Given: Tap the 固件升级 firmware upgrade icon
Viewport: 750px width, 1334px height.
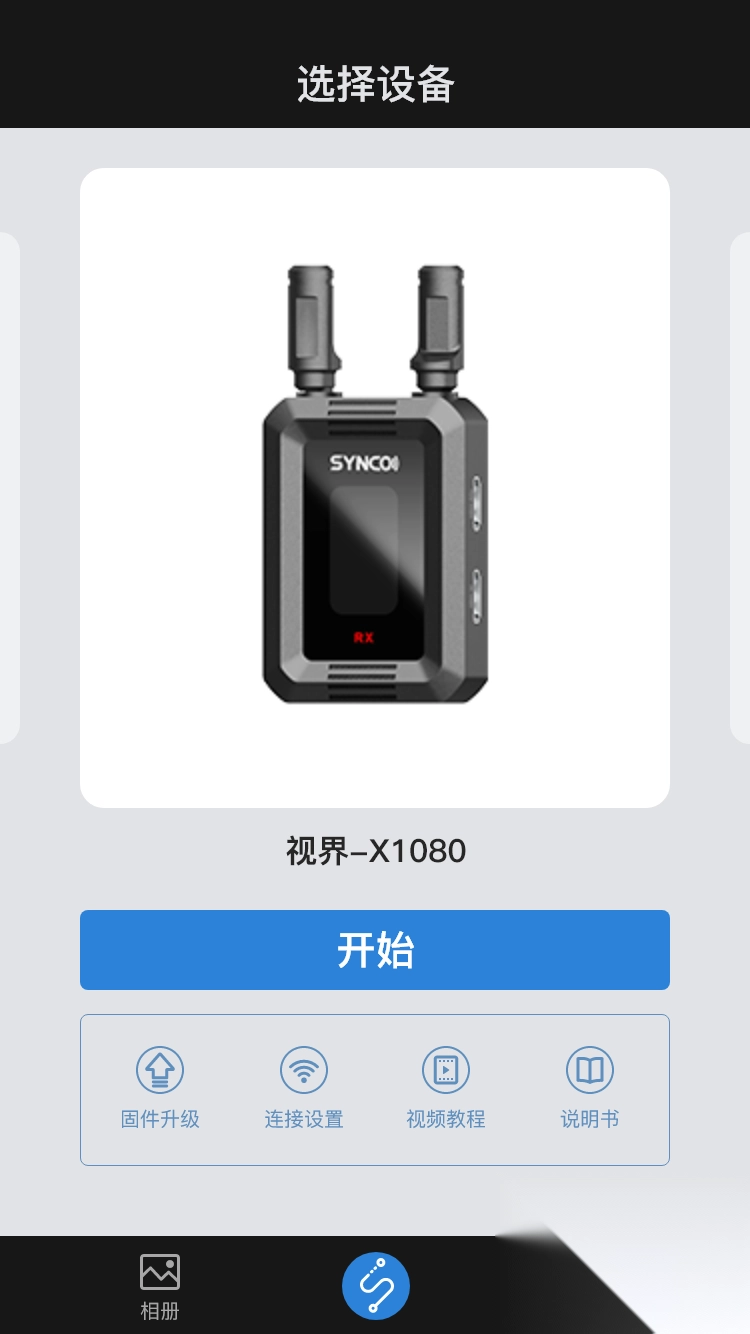Looking at the screenshot, I should coord(160,1068).
